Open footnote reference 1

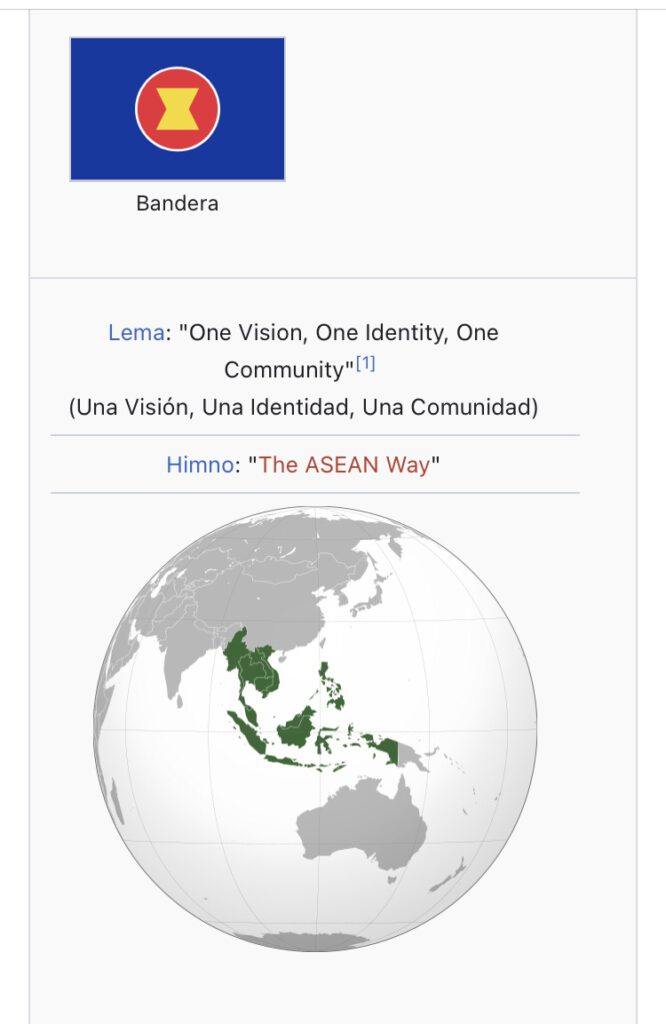pyautogui.click(x=366, y=365)
